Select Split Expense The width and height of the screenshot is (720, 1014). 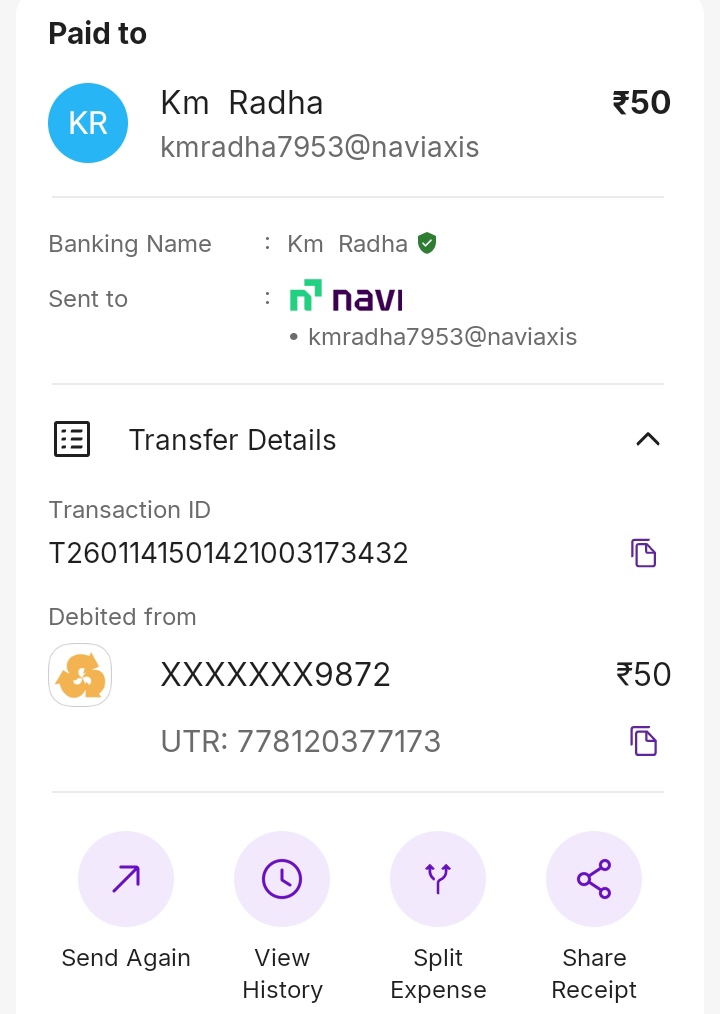point(438,880)
